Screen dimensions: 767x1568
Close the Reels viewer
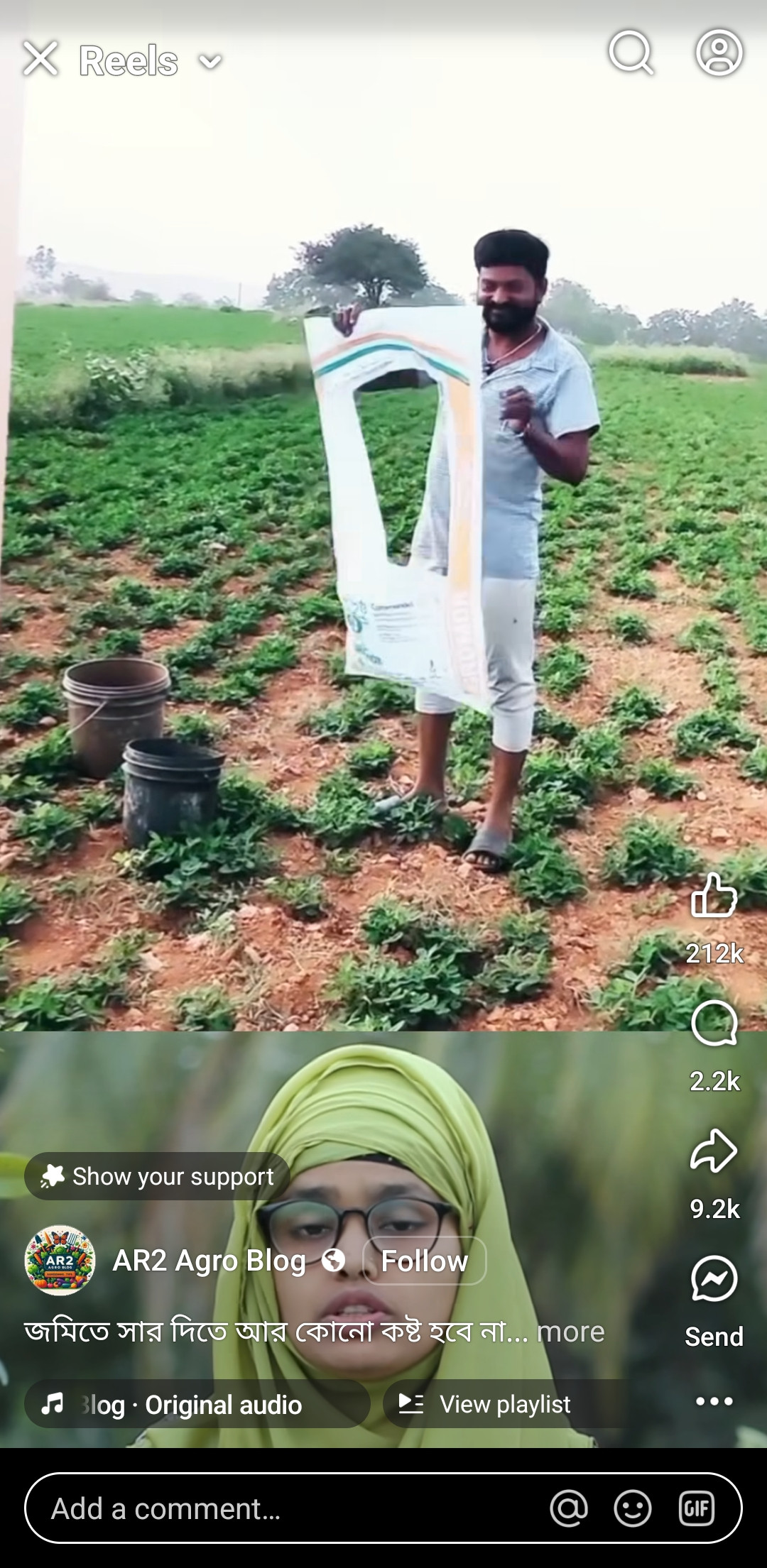click(x=40, y=58)
